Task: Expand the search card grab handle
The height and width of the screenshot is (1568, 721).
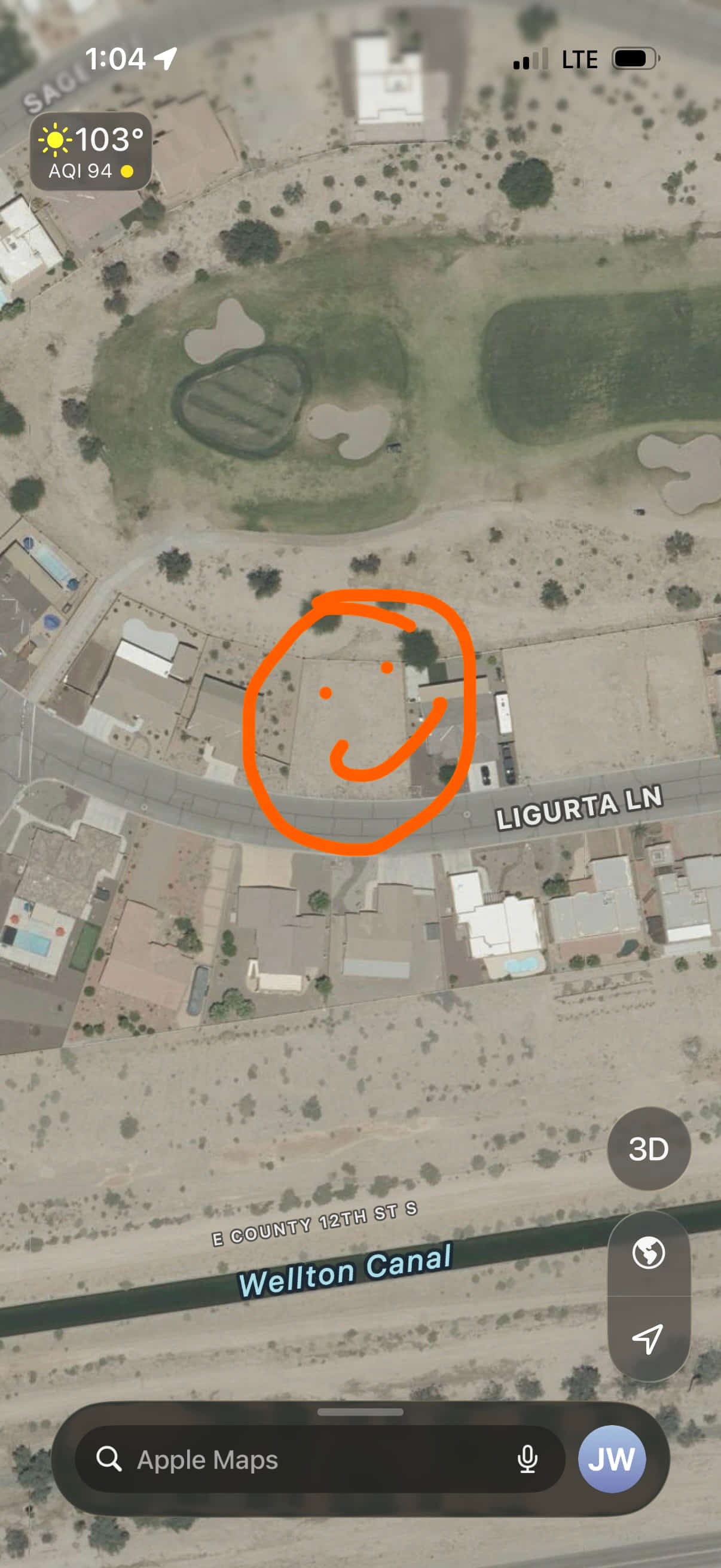Action: (360, 1412)
